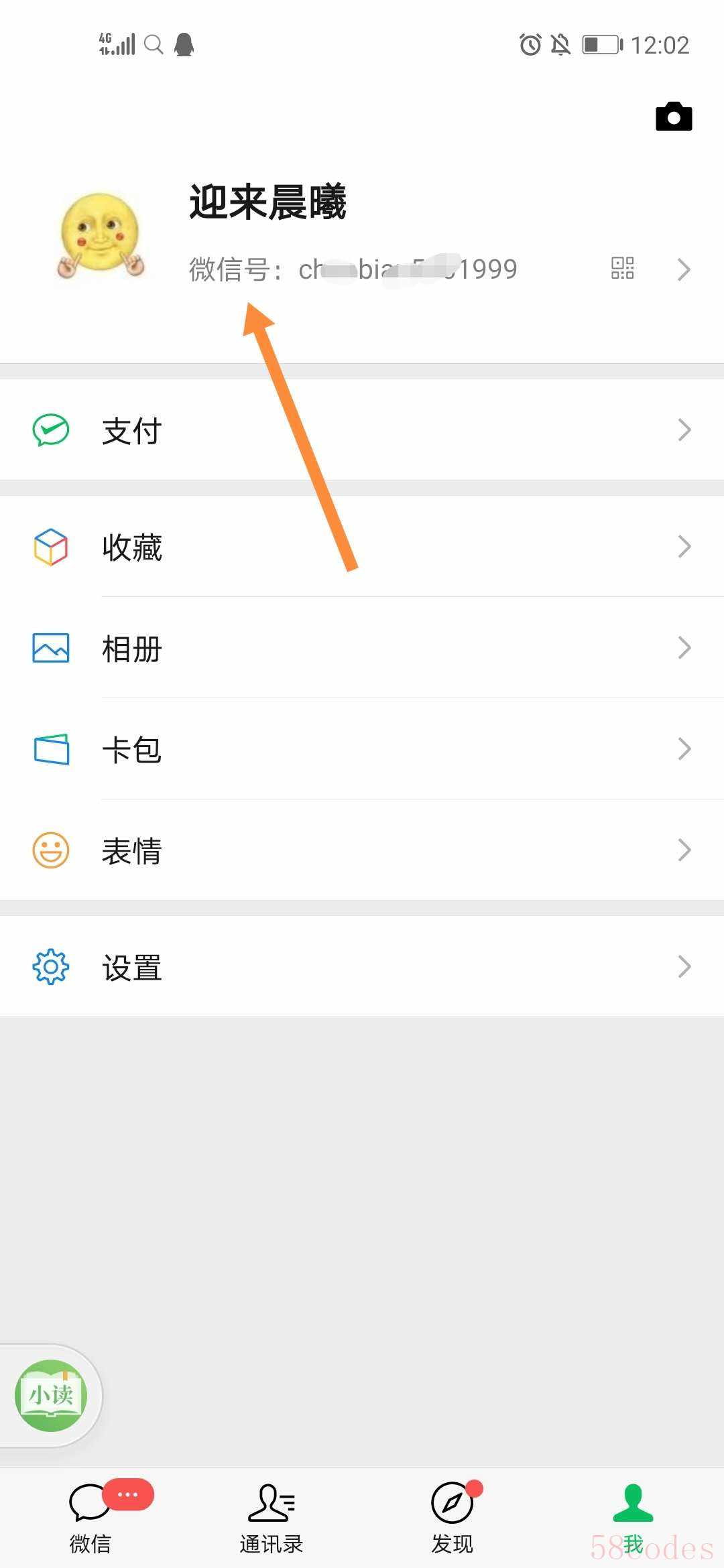The width and height of the screenshot is (724, 1568).
Task: Open 相册 (Album) row
Action: tap(362, 648)
